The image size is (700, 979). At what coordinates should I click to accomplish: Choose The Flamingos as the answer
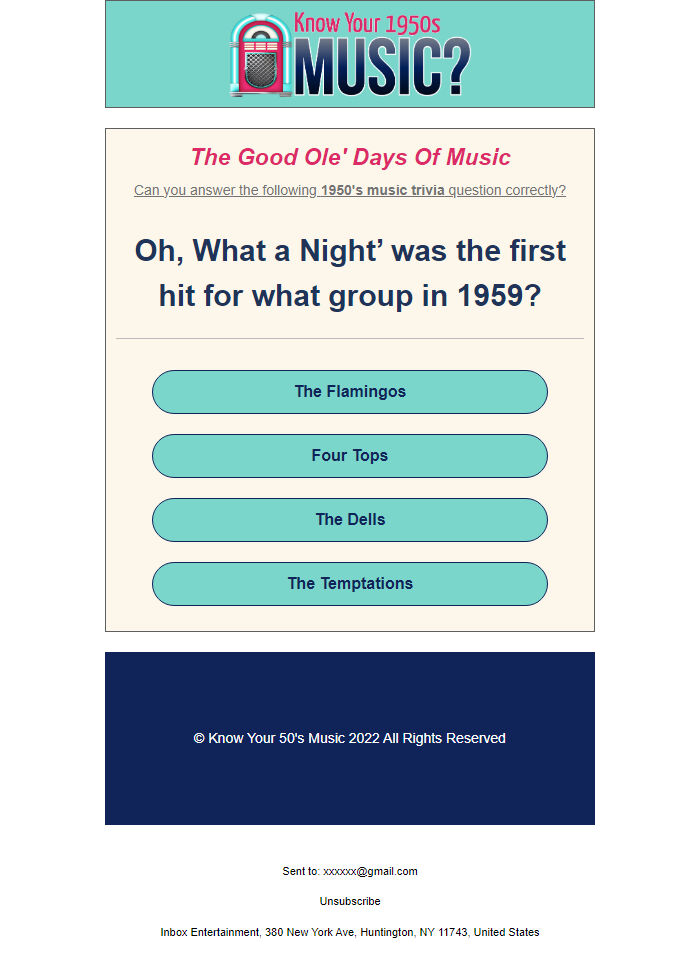(x=350, y=392)
